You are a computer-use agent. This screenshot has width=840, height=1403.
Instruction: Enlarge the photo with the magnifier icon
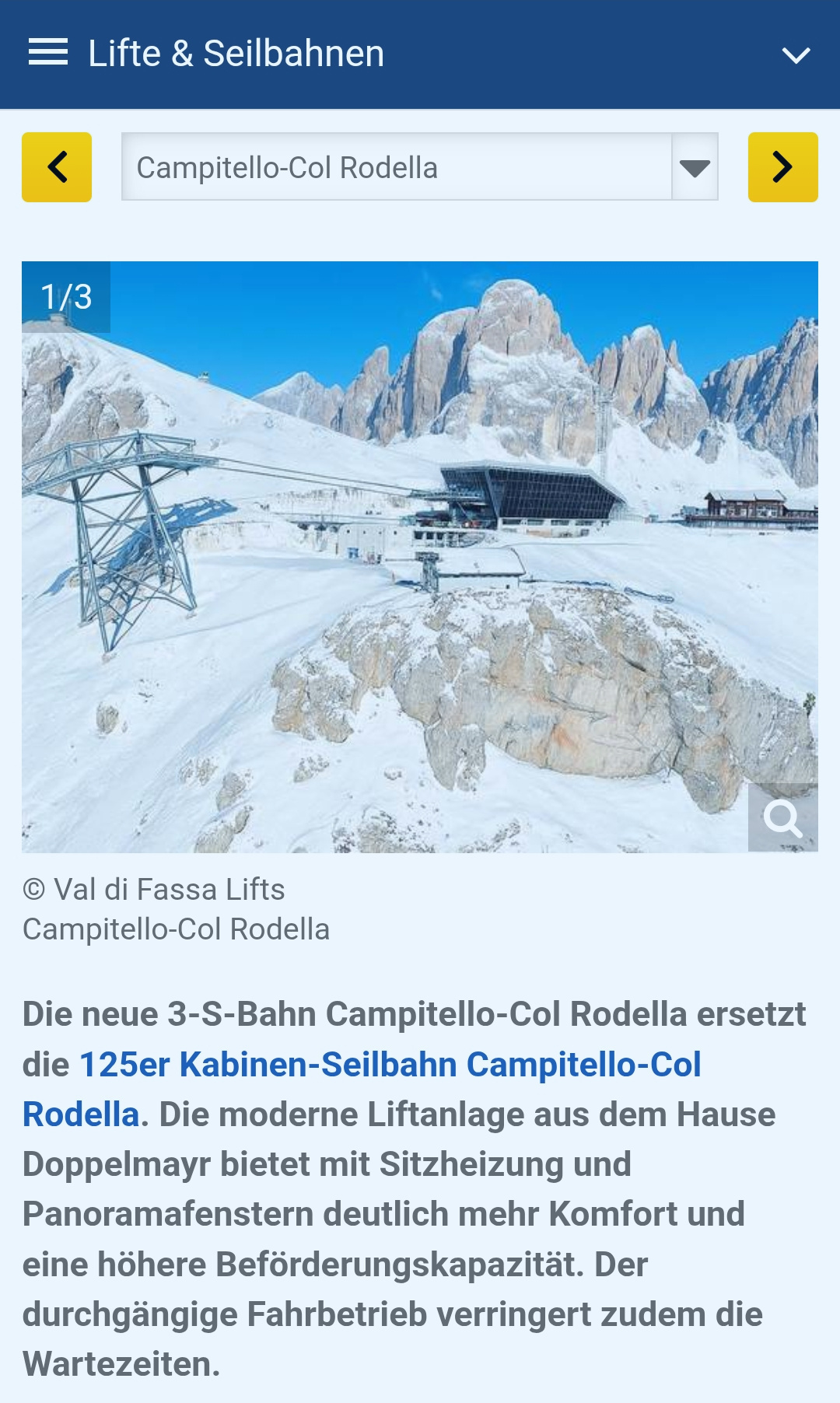click(x=782, y=818)
